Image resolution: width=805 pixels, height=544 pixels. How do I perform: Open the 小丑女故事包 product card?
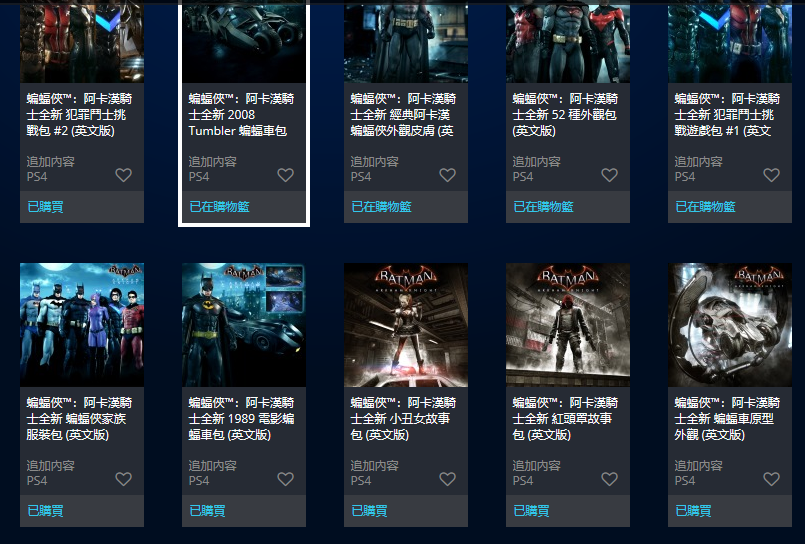tap(406, 325)
